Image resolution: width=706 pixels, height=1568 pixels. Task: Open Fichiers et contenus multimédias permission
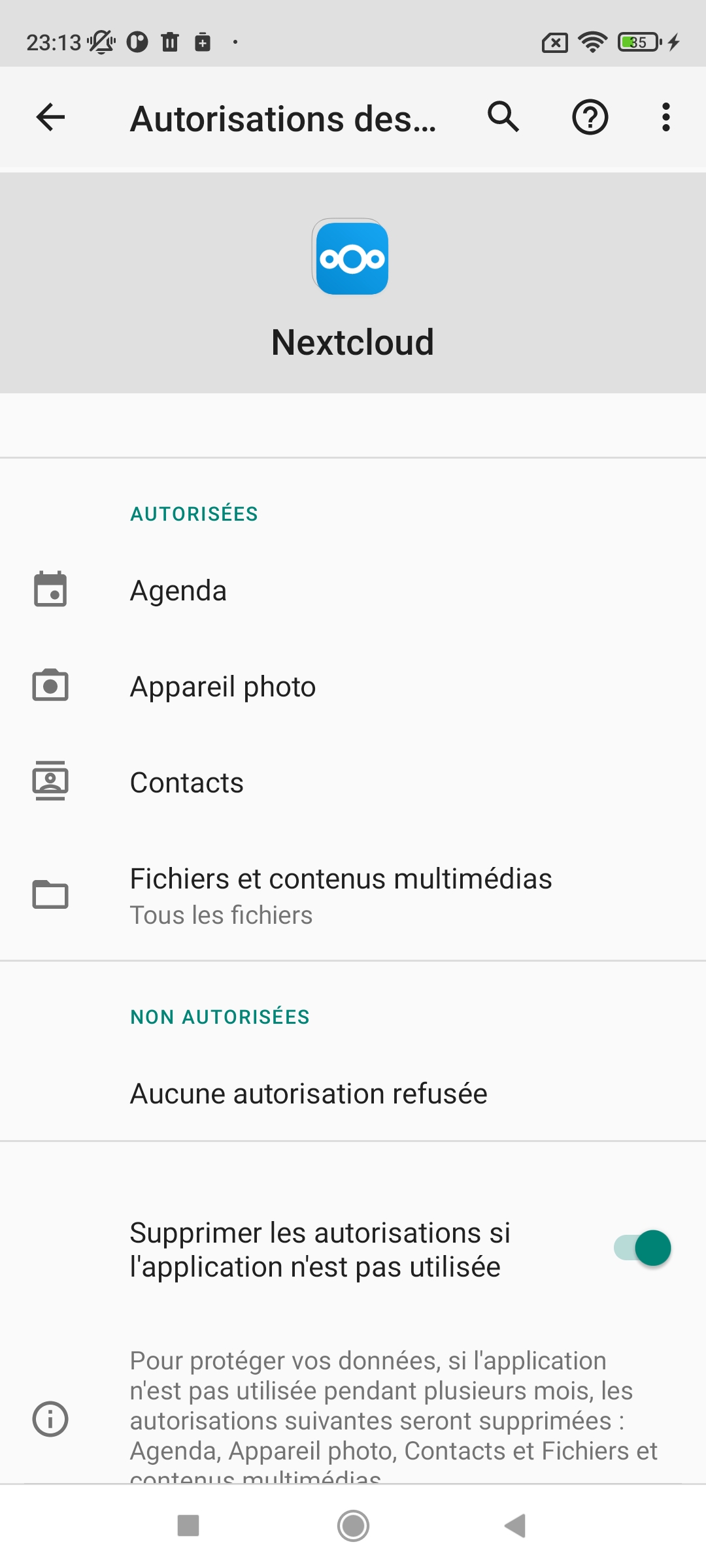point(353,896)
